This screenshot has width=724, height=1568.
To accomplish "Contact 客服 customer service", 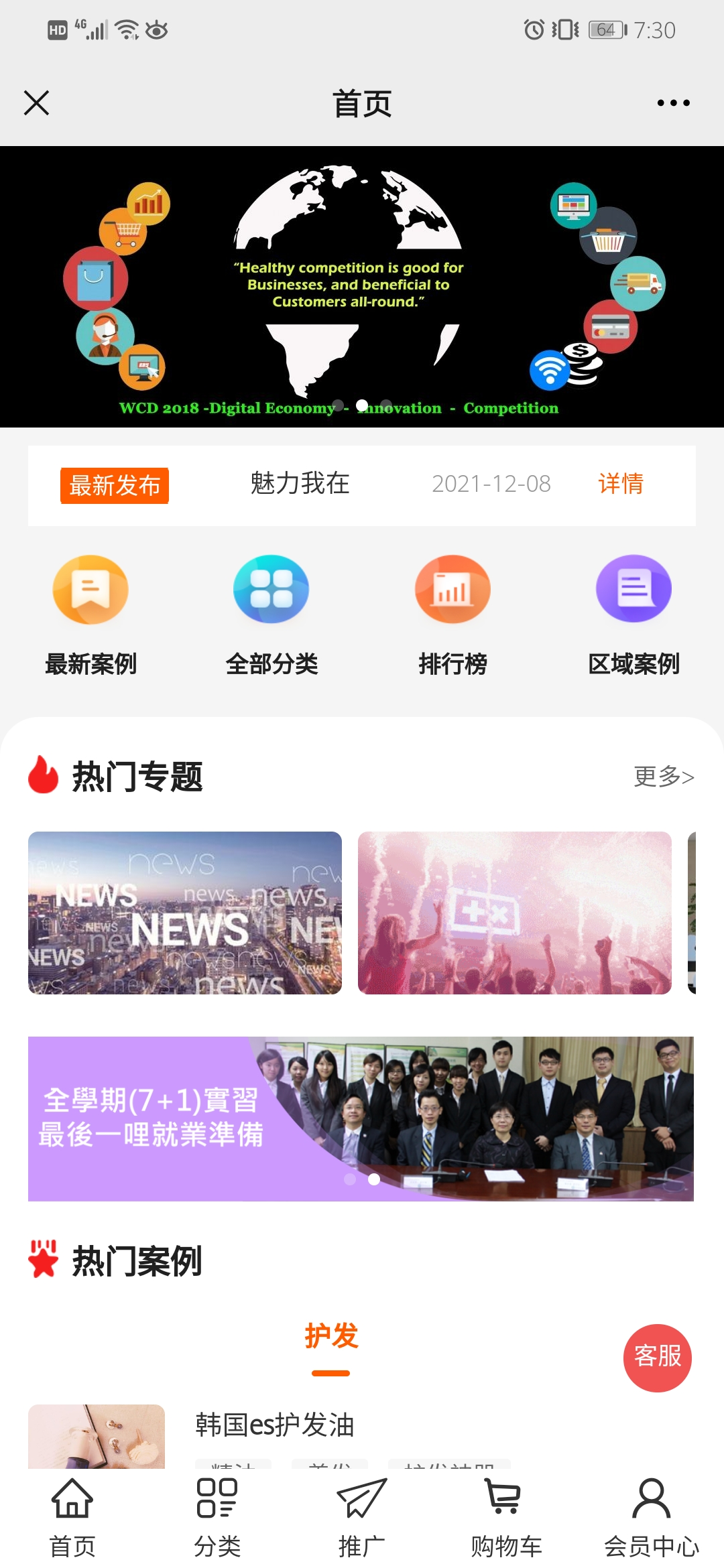I will [x=658, y=1358].
